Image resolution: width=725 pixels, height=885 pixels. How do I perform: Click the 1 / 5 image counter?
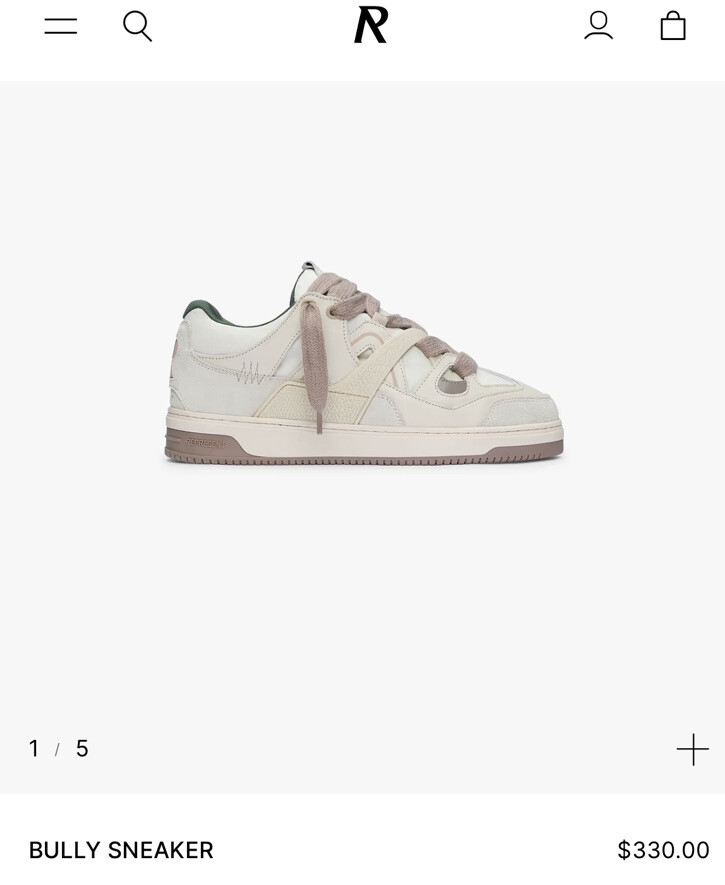click(55, 747)
